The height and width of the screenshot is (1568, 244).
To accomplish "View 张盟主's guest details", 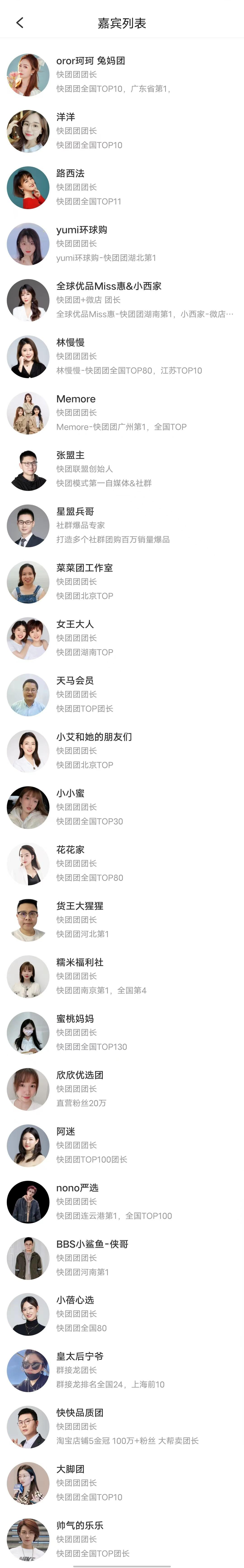I will point(121,469).
